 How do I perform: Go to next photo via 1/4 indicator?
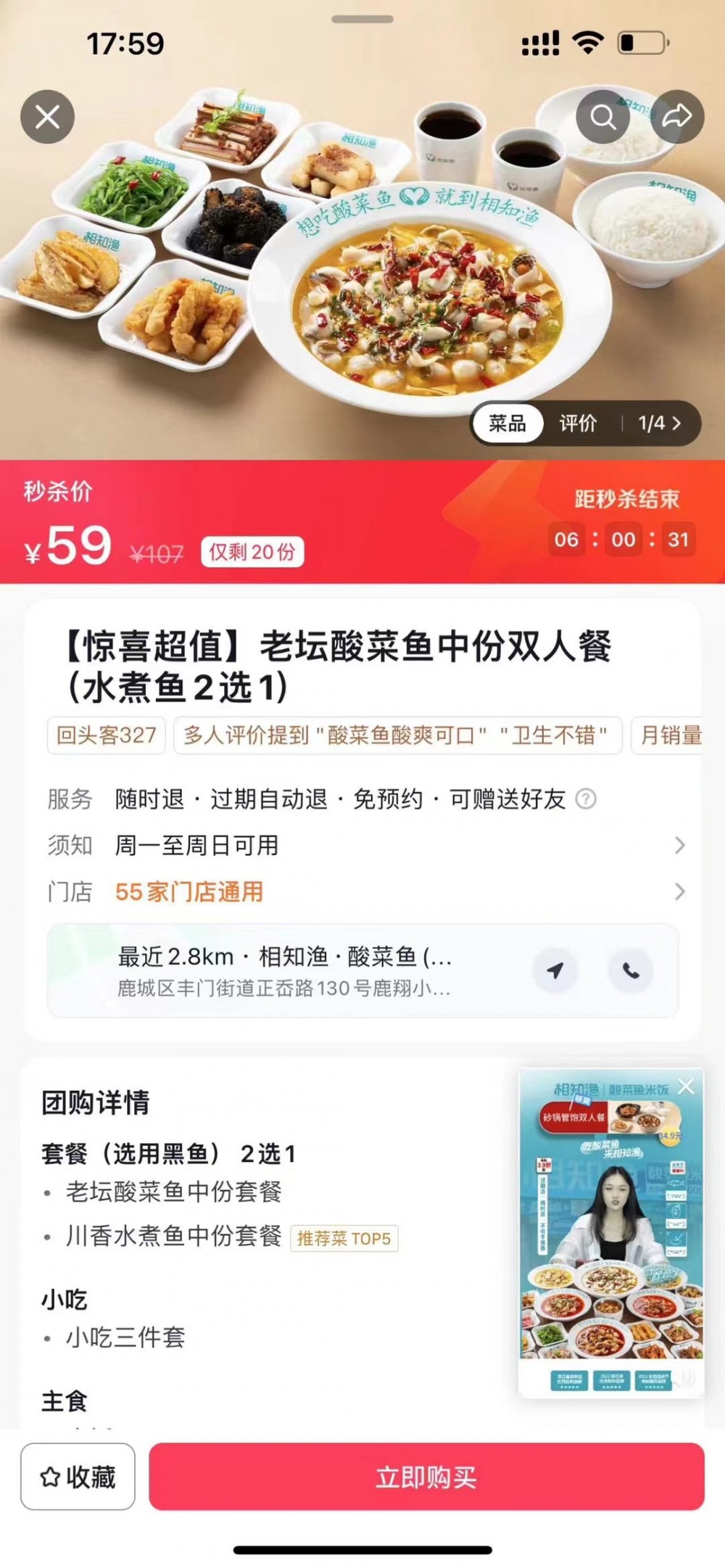[660, 423]
